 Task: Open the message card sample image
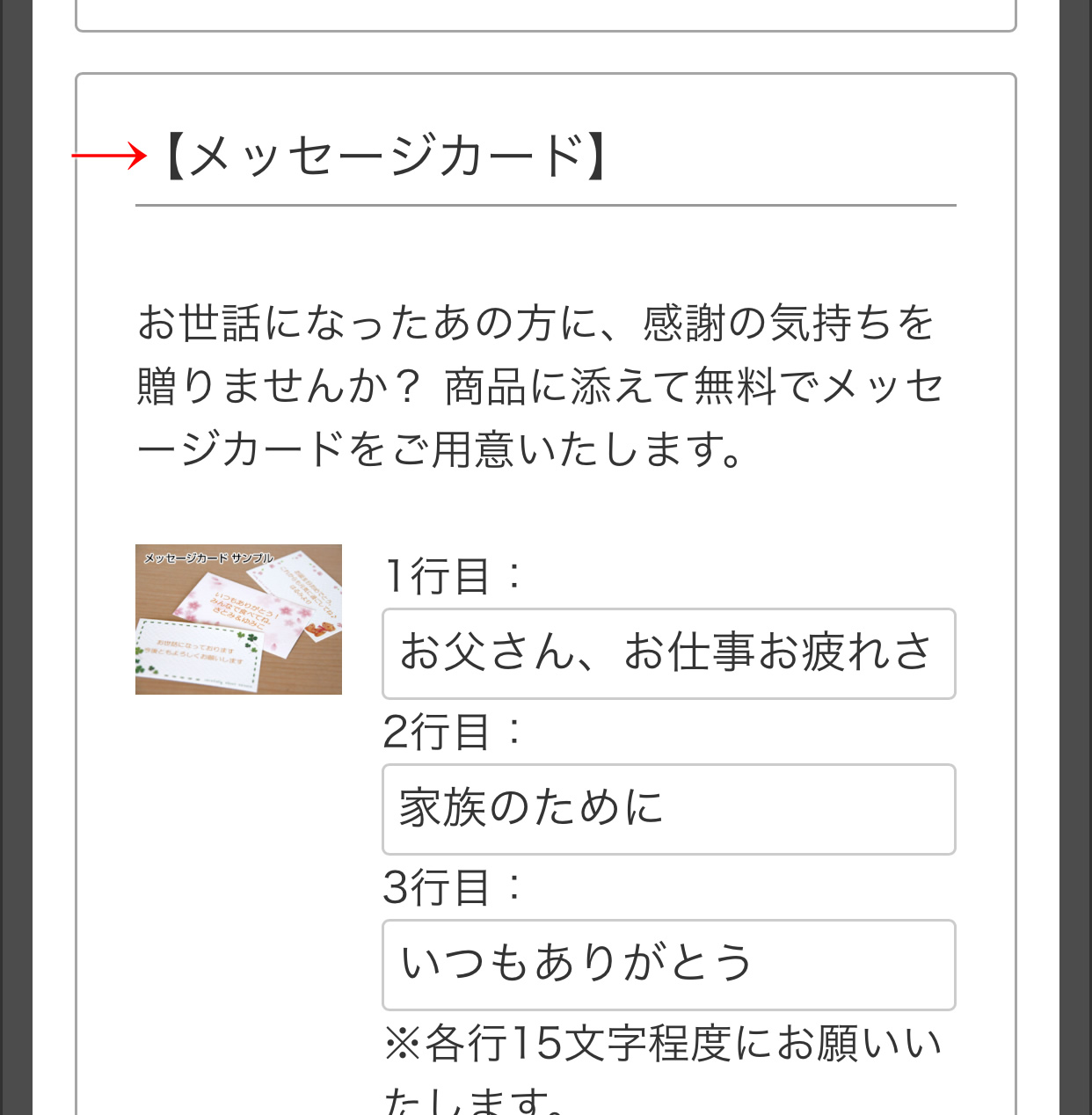238,619
